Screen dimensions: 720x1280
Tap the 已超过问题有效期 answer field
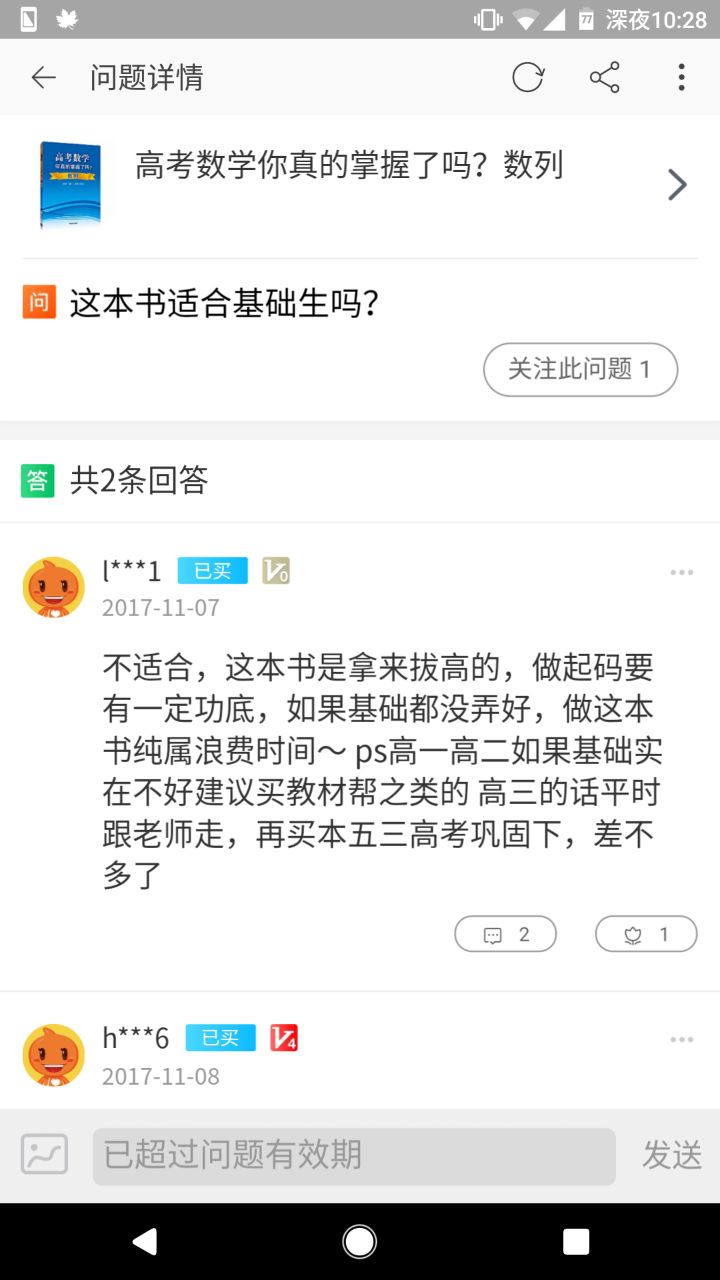[x=354, y=1156]
